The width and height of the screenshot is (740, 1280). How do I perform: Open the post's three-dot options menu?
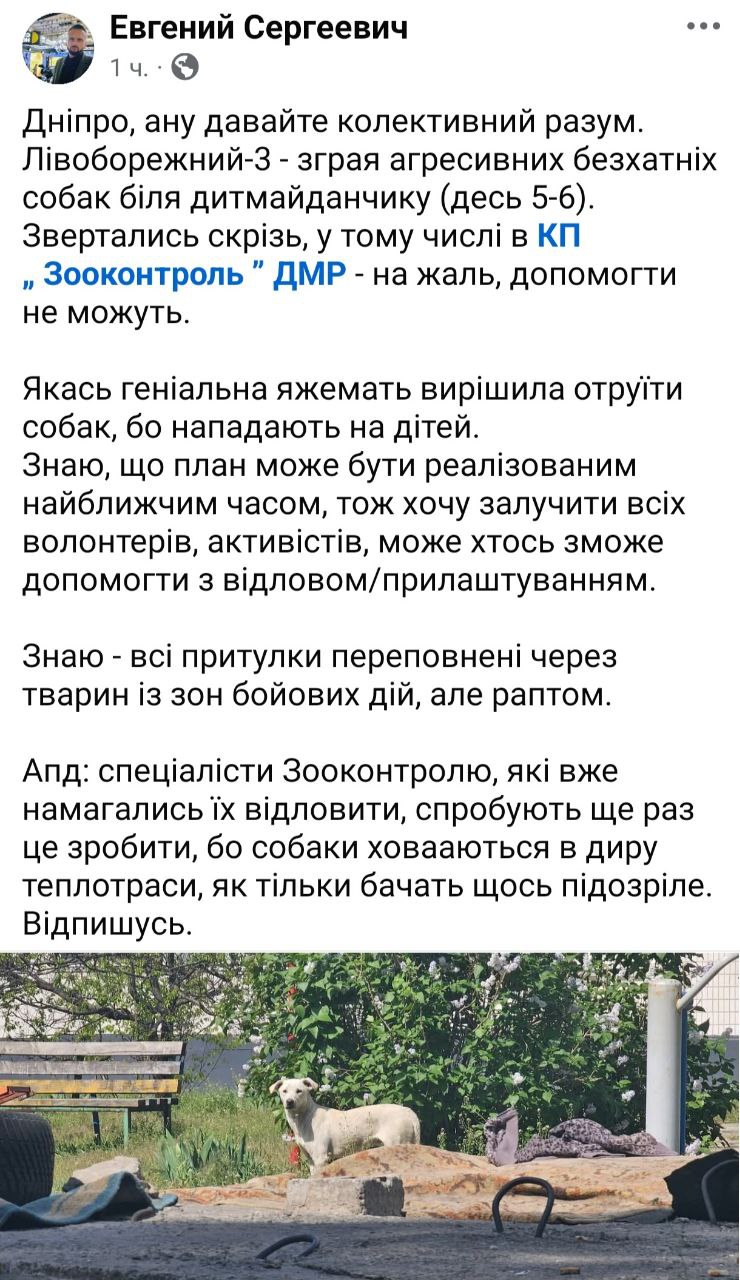703,26
